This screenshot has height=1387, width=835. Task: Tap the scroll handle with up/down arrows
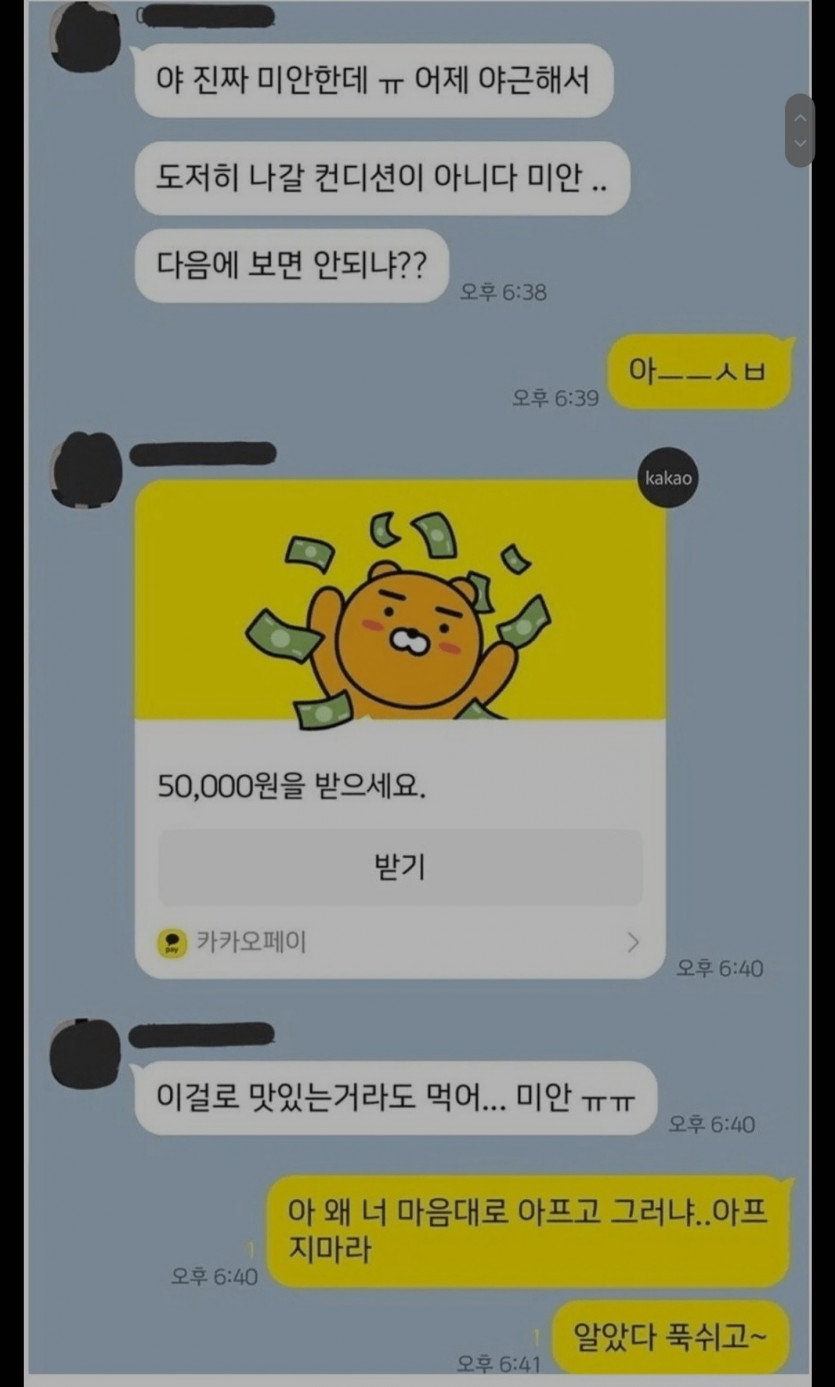(x=799, y=130)
